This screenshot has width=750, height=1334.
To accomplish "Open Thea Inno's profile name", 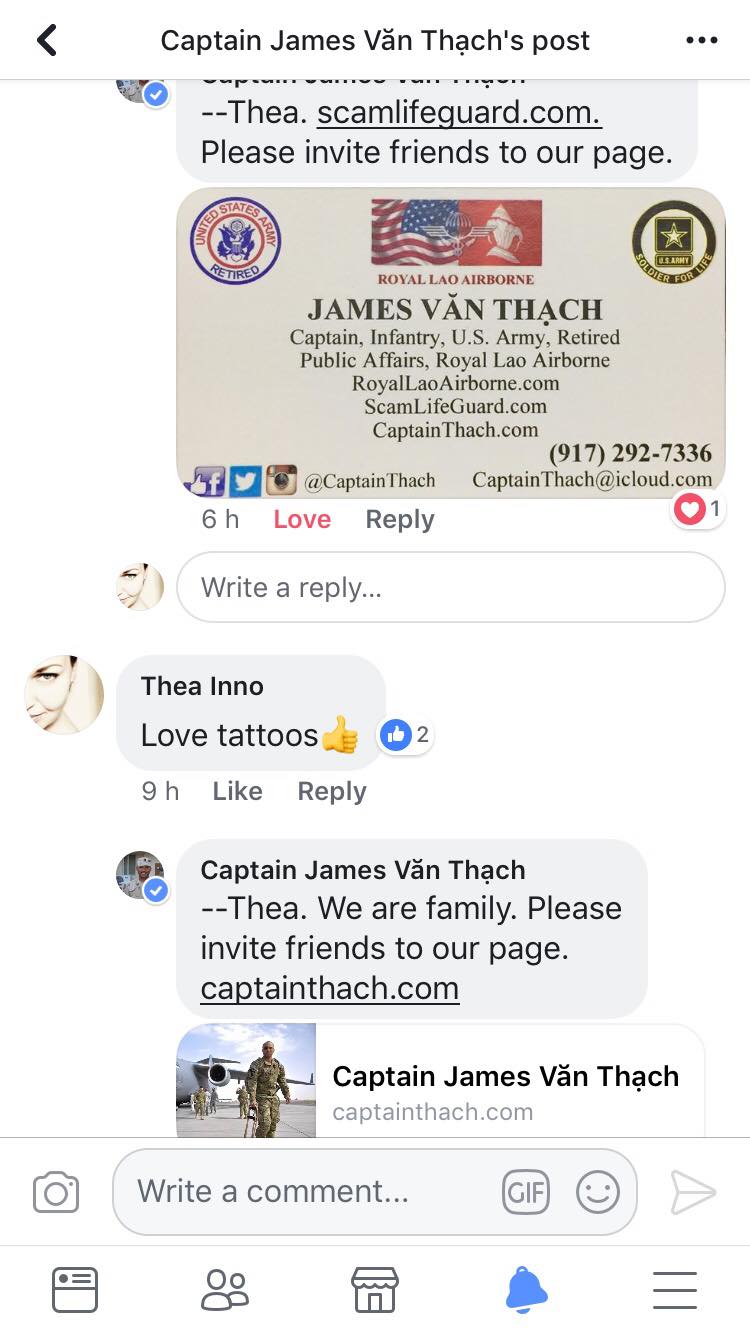I will click(202, 686).
